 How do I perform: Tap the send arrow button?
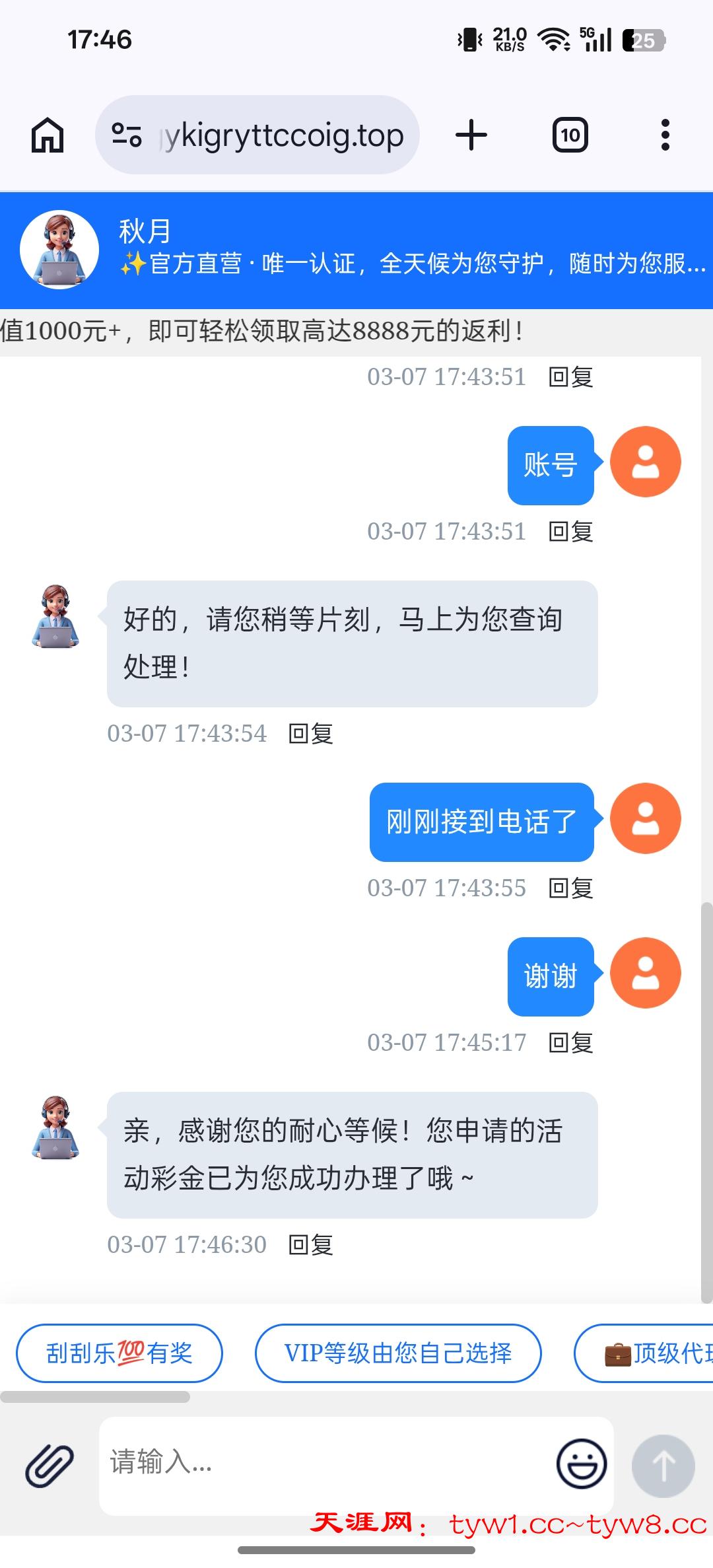[x=663, y=1465]
